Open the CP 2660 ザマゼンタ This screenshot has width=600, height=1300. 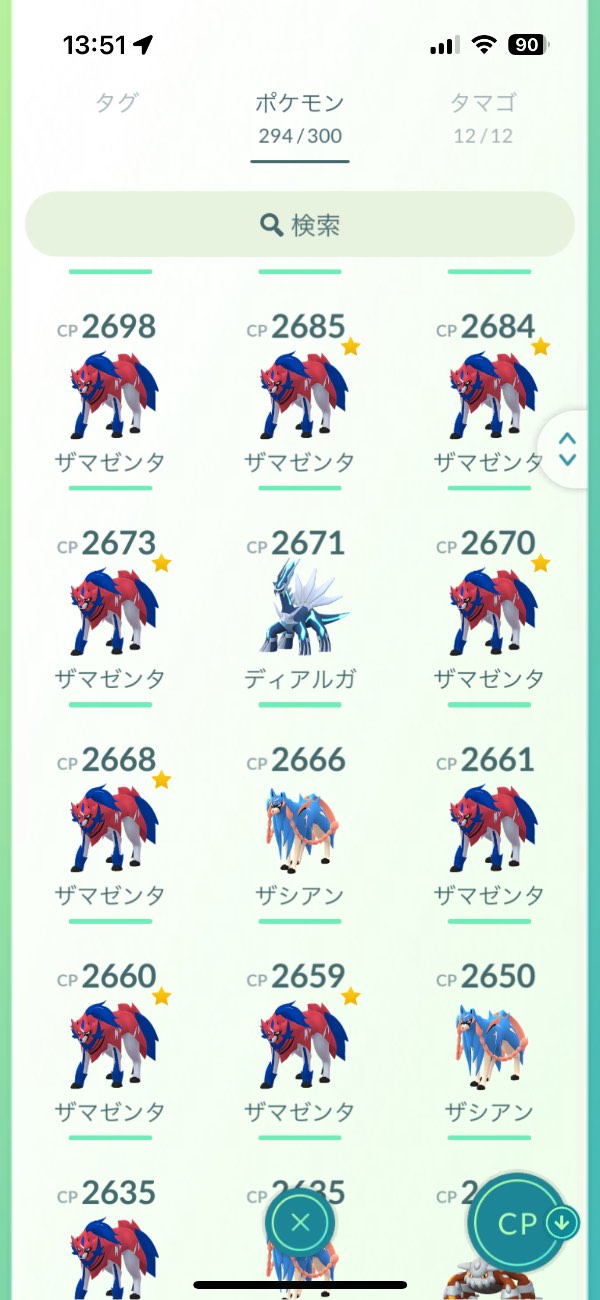110,1044
